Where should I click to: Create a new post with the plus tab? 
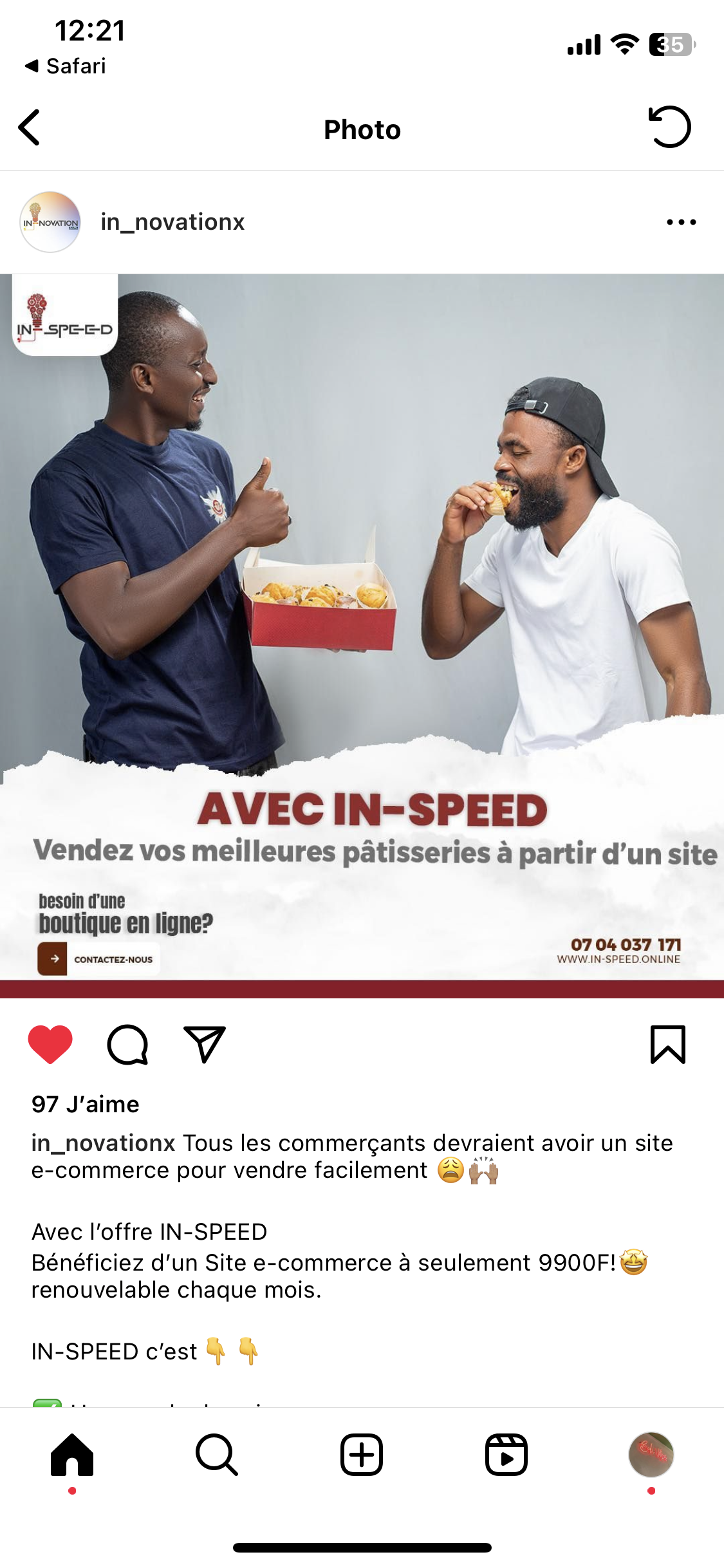(x=362, y=1455)
